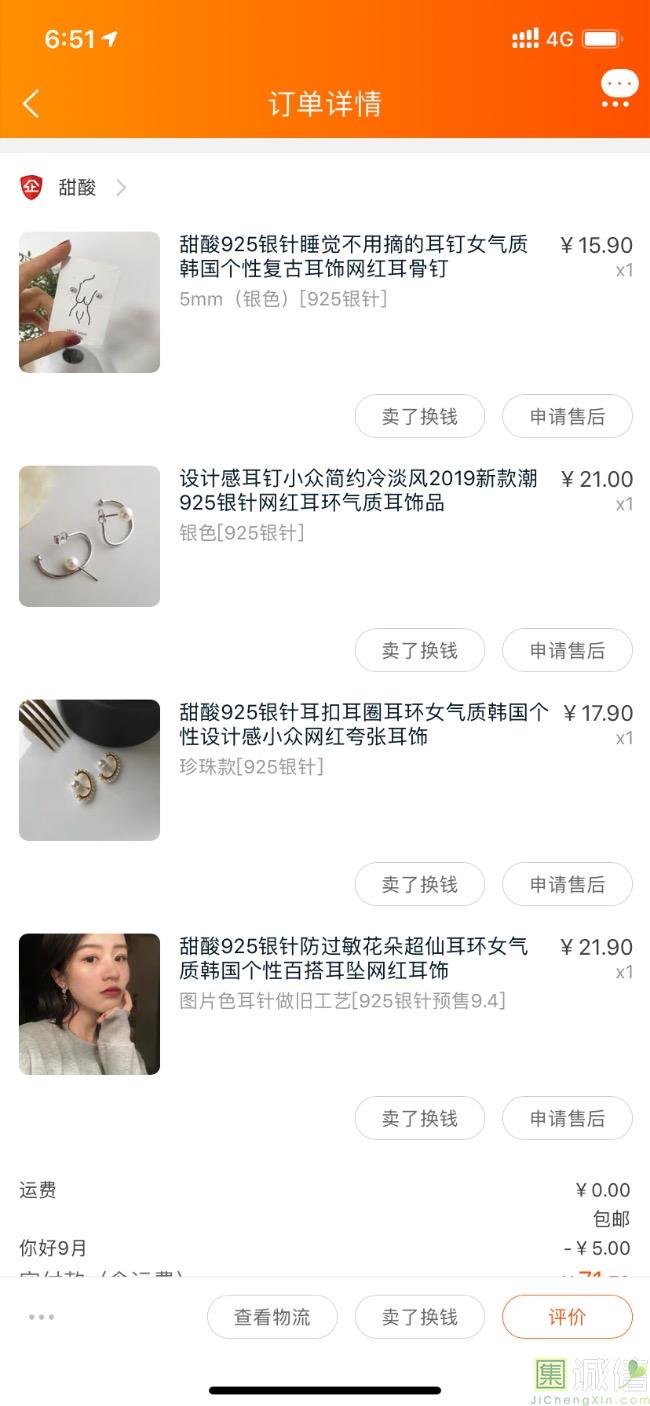Open the three-dot more options in bottom bar
This screenshot has height=1406, width=650.
pyautogui.click(x=42, y=1317)
